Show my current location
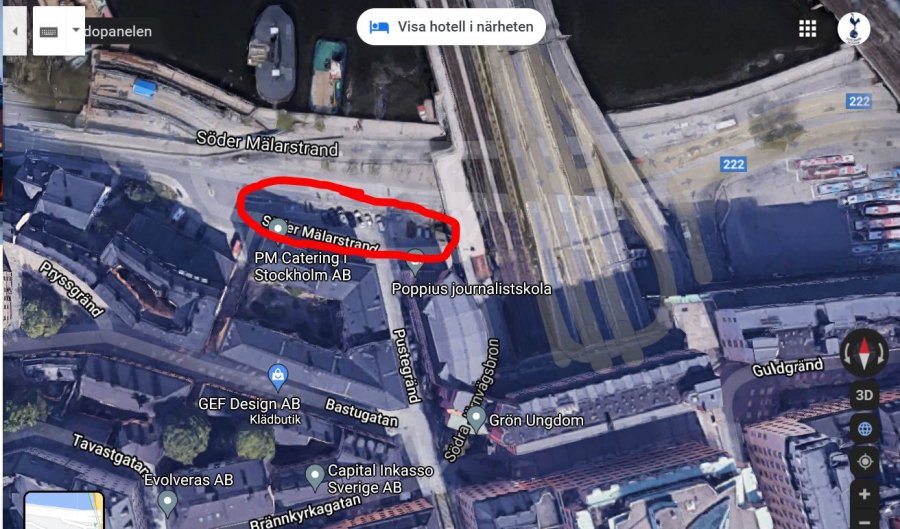 [x=864, y=461]
